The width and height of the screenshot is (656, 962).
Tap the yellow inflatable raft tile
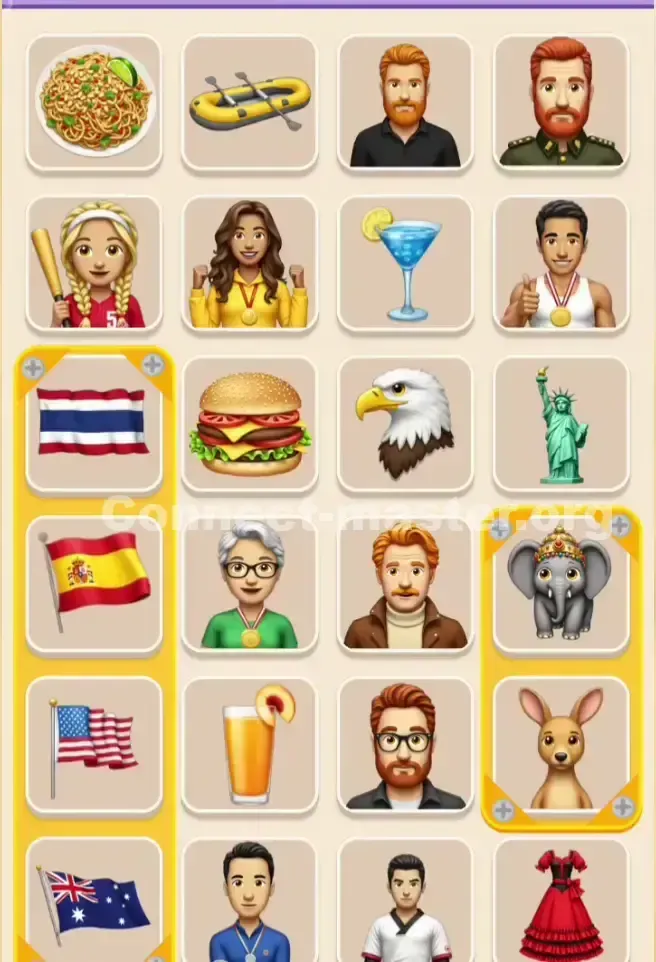249,102
